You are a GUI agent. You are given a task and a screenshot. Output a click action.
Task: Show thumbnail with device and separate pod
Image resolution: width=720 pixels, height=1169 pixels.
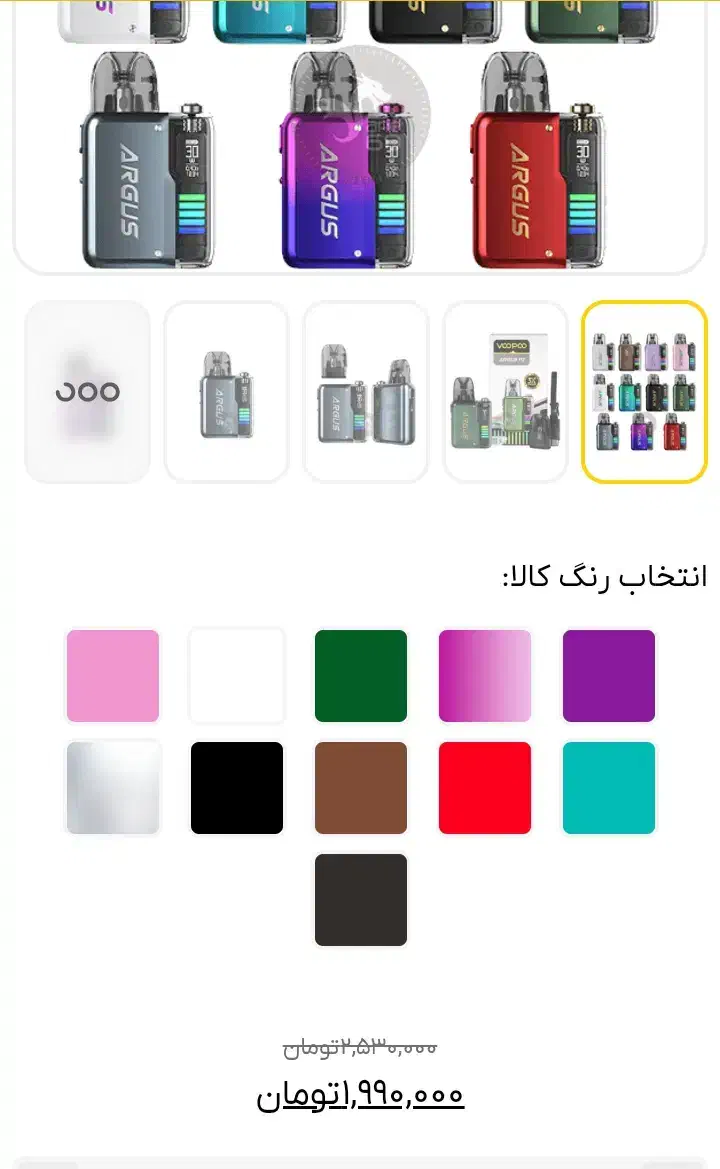coord(365,392)
